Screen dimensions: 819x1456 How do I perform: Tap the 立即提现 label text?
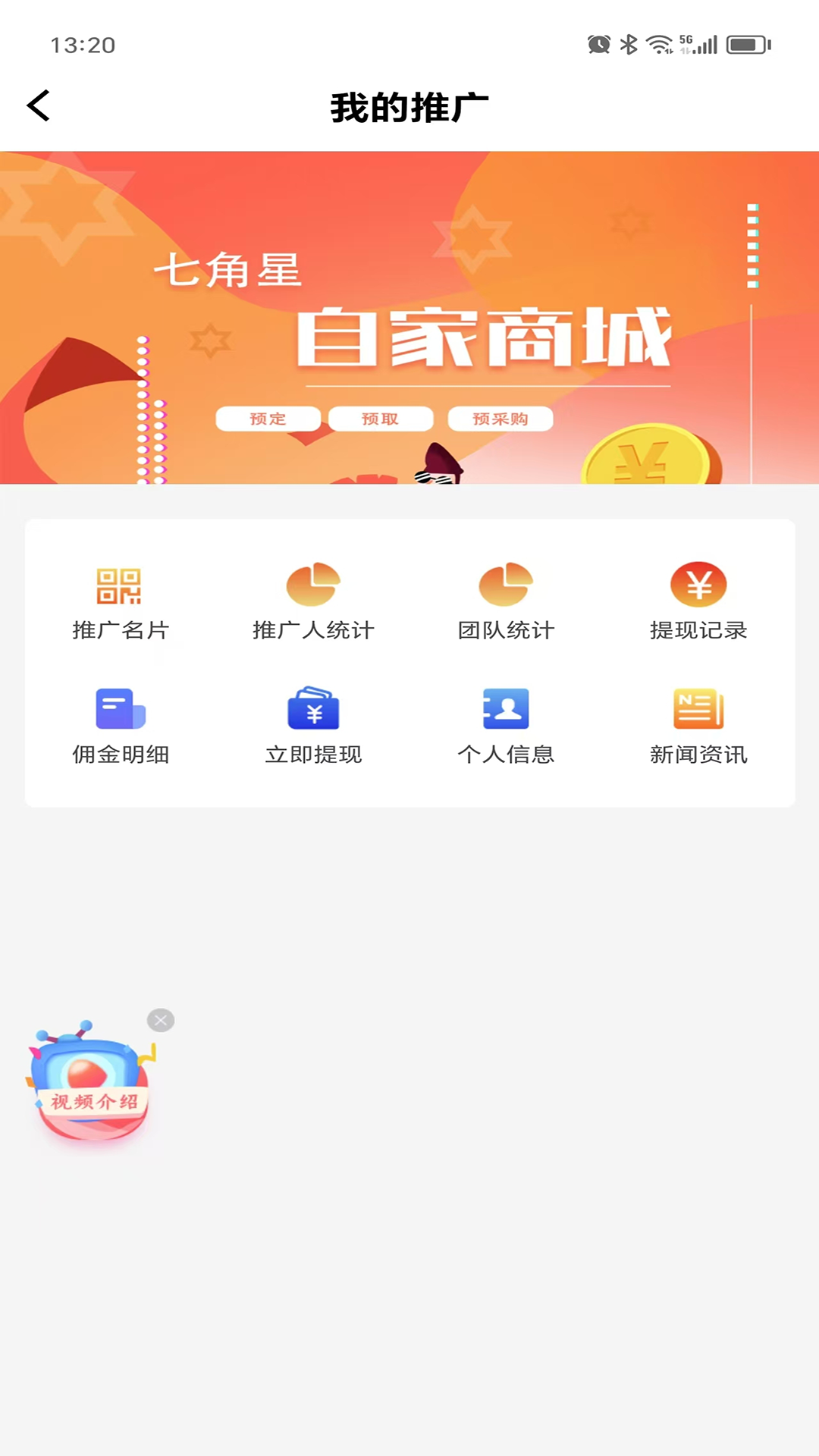click(312, 755)
